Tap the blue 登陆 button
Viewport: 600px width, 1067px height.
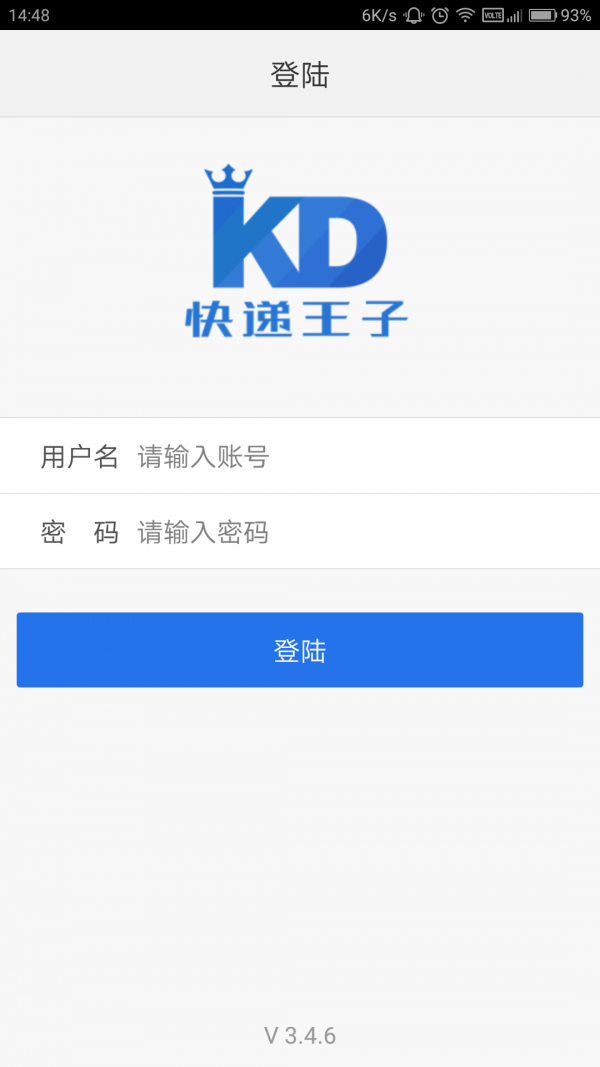pyautogui.click(x=300, y=651)
